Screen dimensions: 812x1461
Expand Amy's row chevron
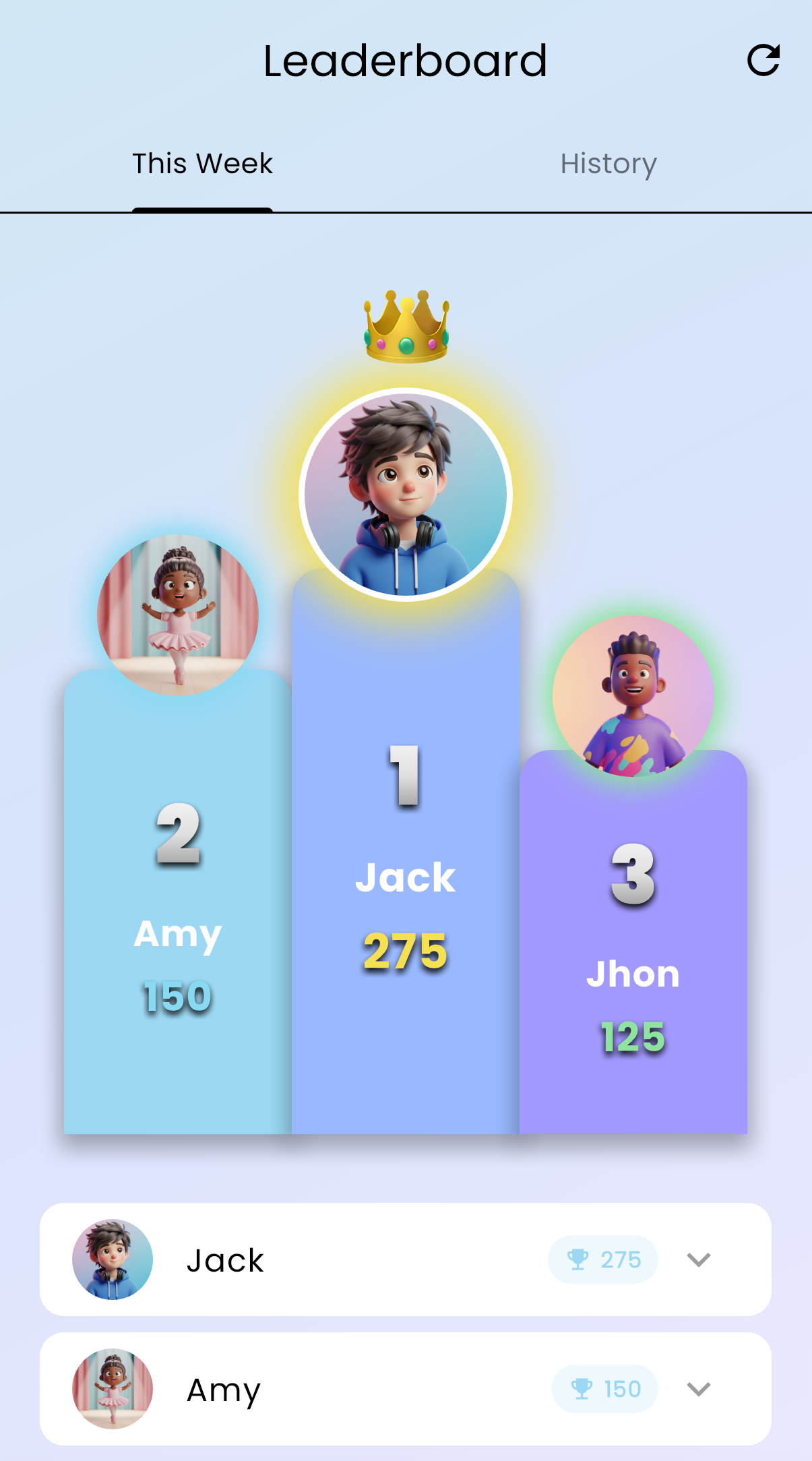point(699,1389)
